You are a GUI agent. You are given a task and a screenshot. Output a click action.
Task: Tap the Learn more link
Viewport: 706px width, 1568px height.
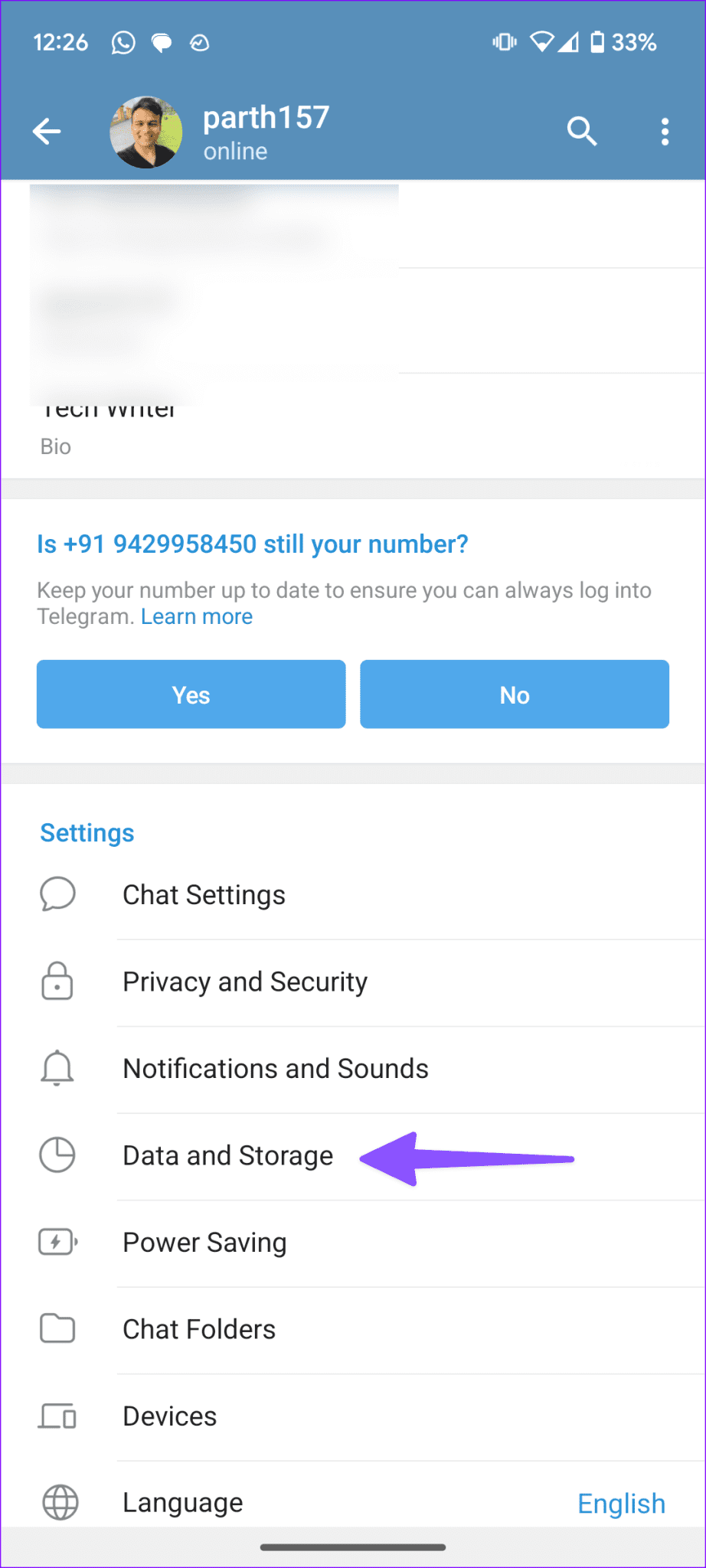[x=196, y=616]
